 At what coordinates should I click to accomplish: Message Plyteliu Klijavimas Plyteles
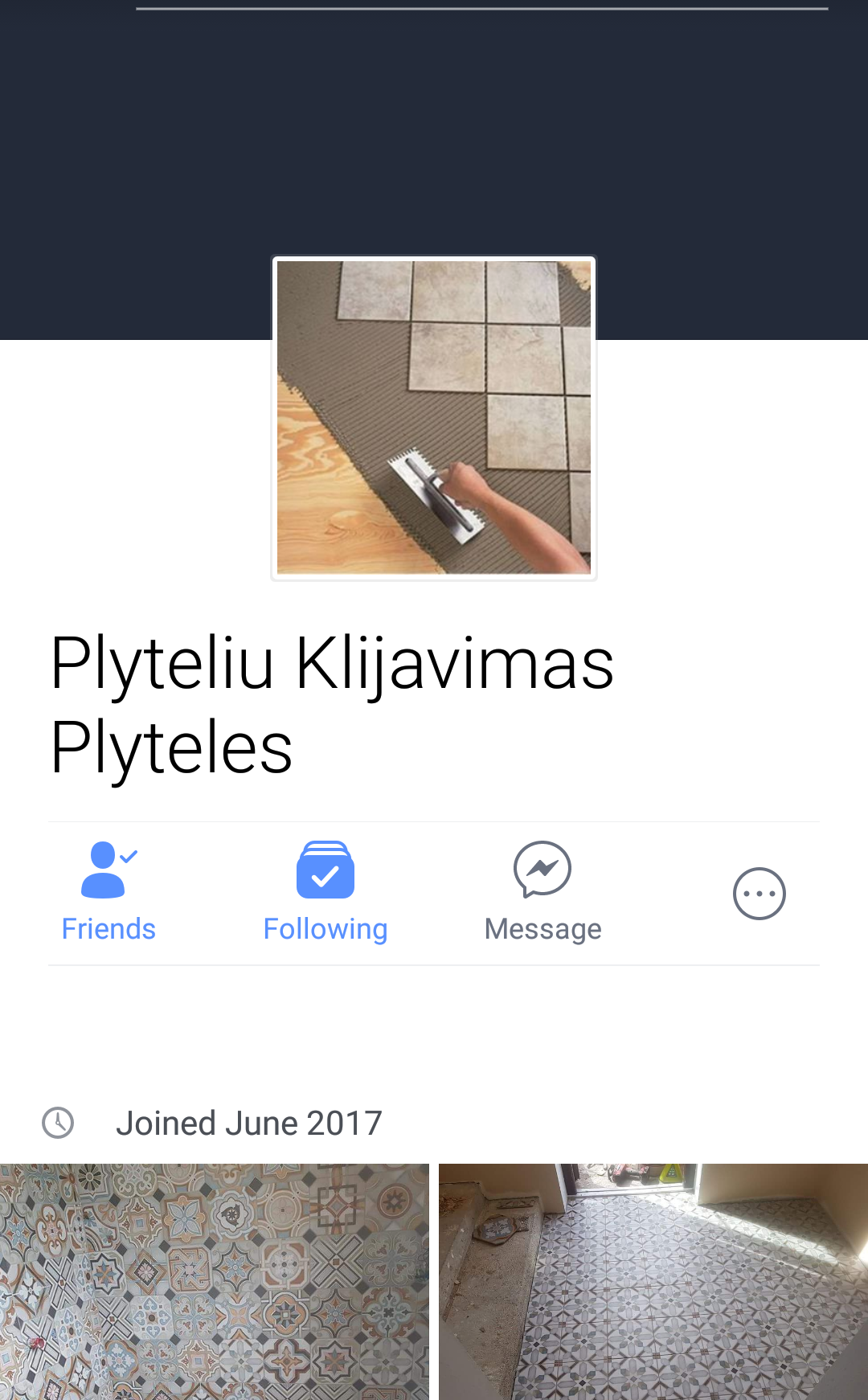[542, 893]
